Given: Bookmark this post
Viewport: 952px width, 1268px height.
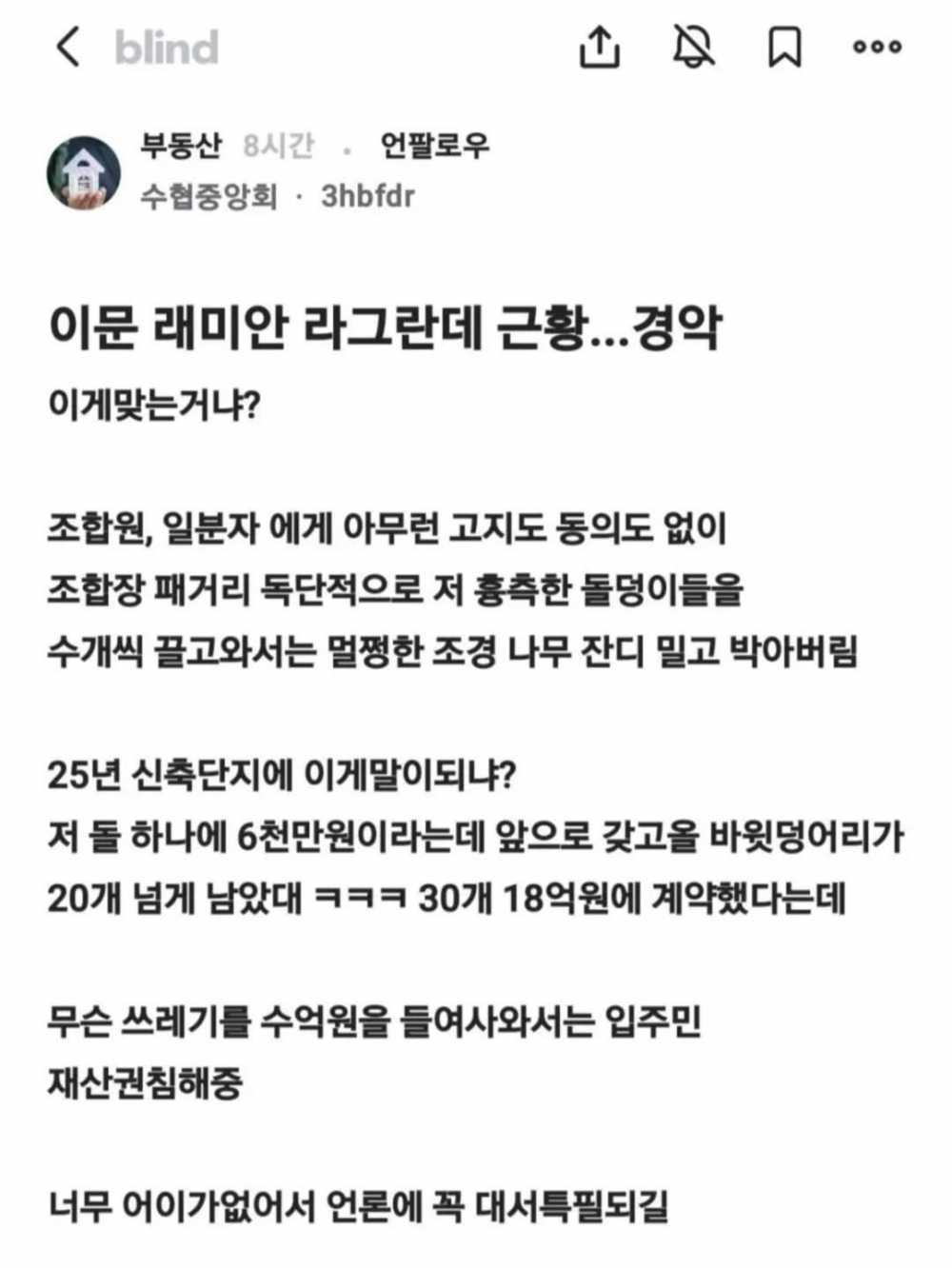Looking at the screenshot, I should point(784,47).
